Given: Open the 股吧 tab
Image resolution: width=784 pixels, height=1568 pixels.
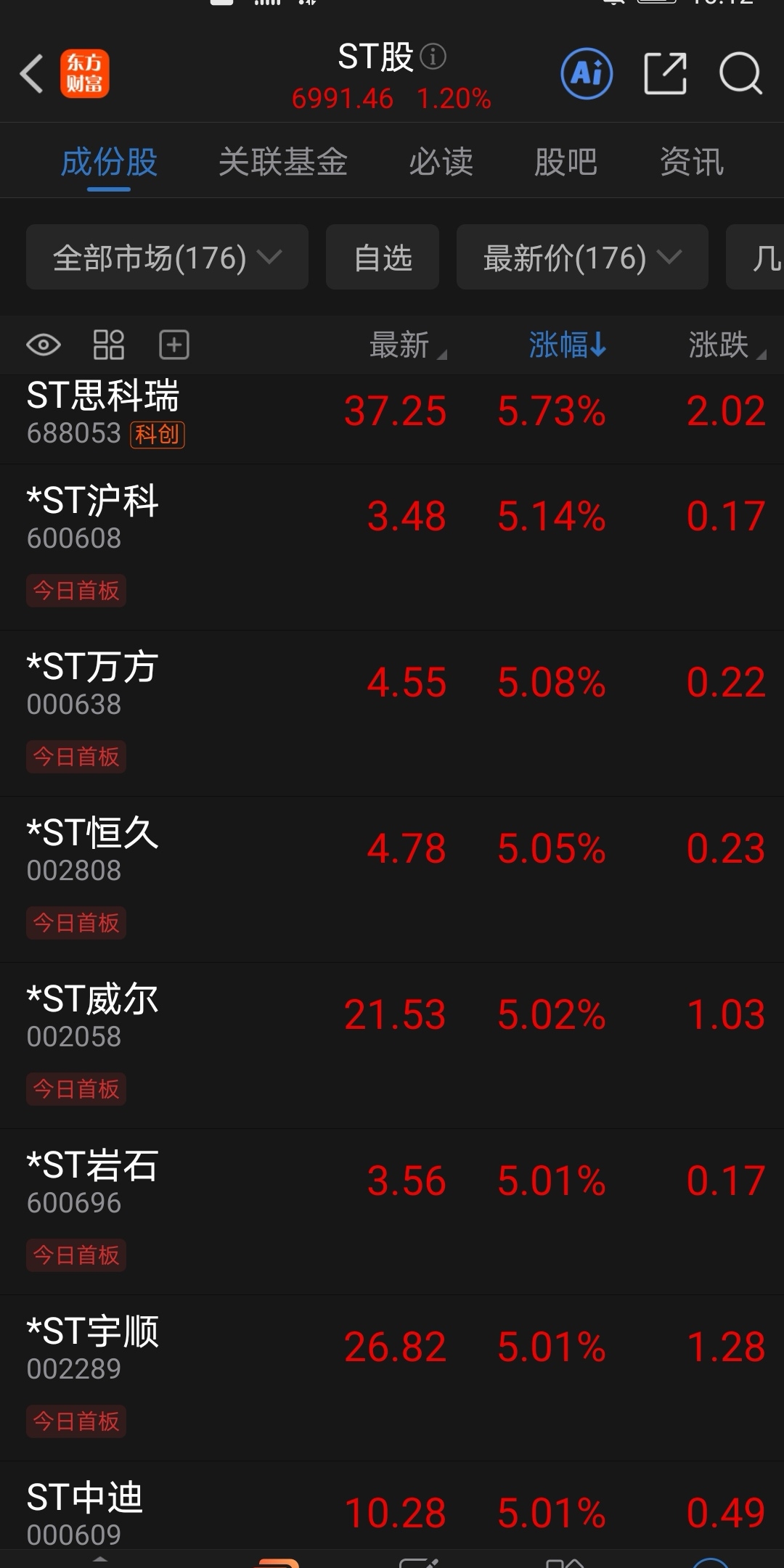Looking at the screenshot, I should click(x=565, y=162).
